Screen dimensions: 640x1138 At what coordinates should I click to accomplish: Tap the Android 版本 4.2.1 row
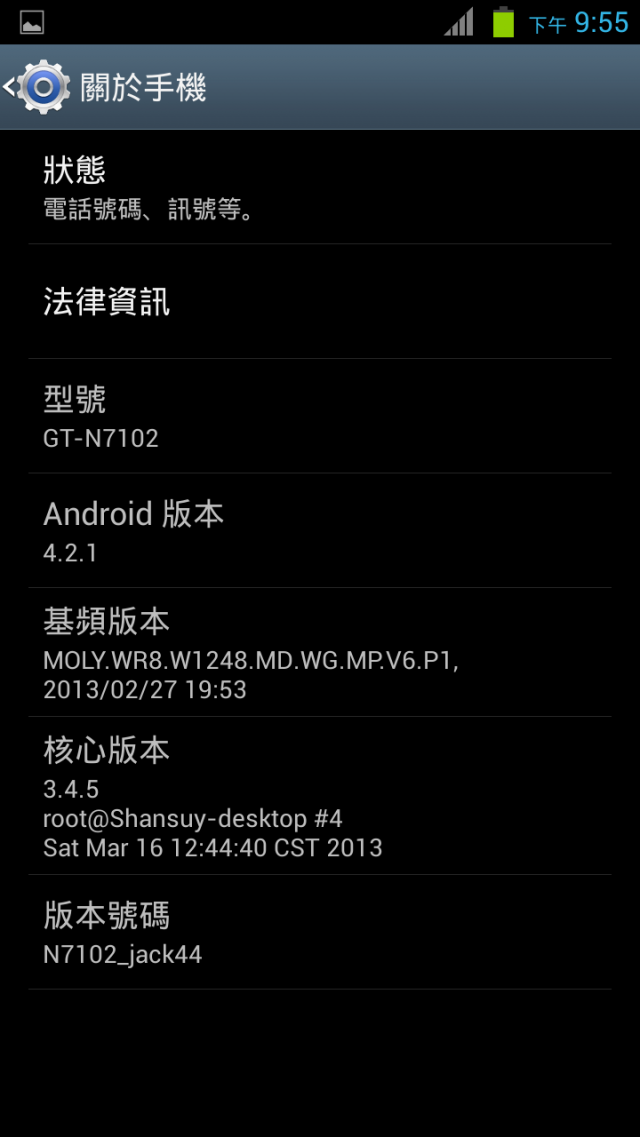[320, 531]
